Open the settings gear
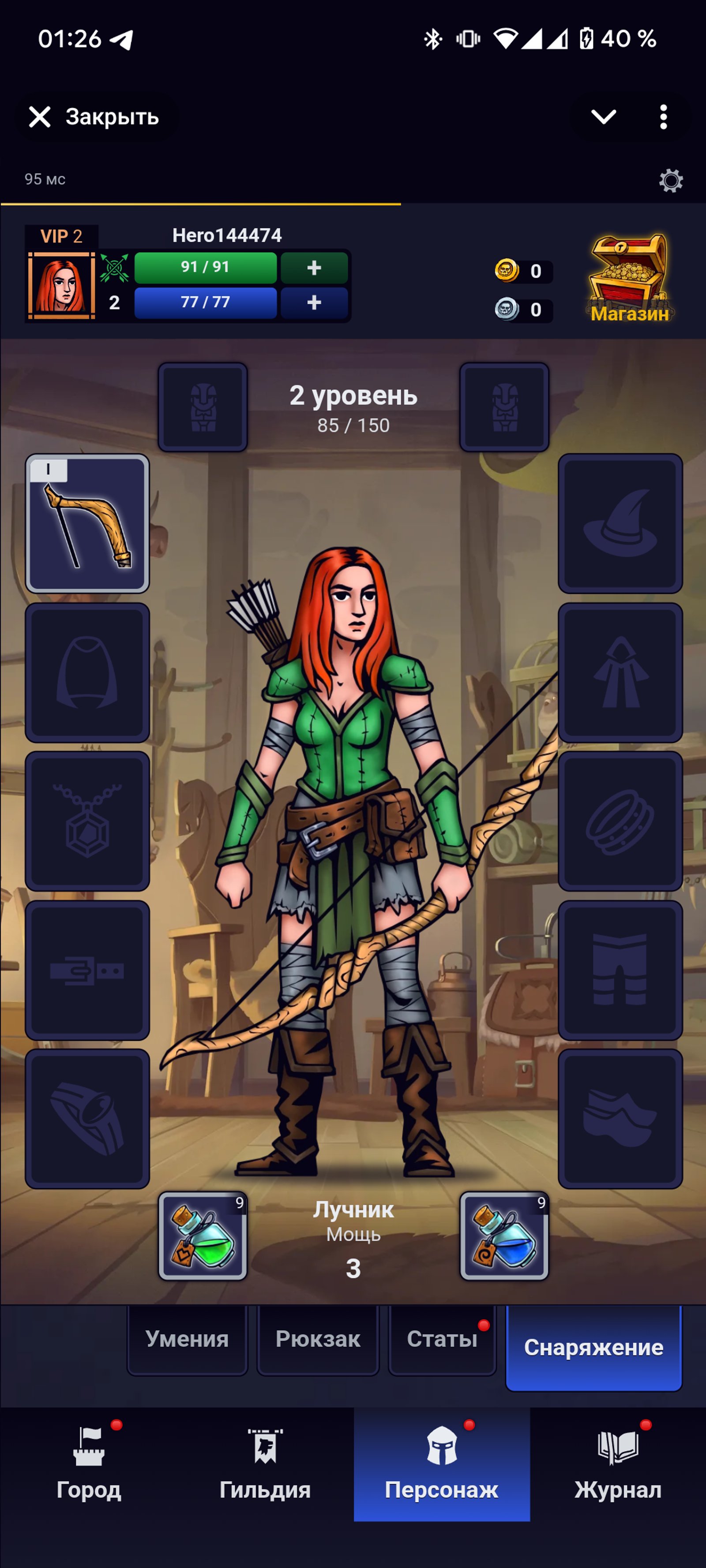 point(671,181)
